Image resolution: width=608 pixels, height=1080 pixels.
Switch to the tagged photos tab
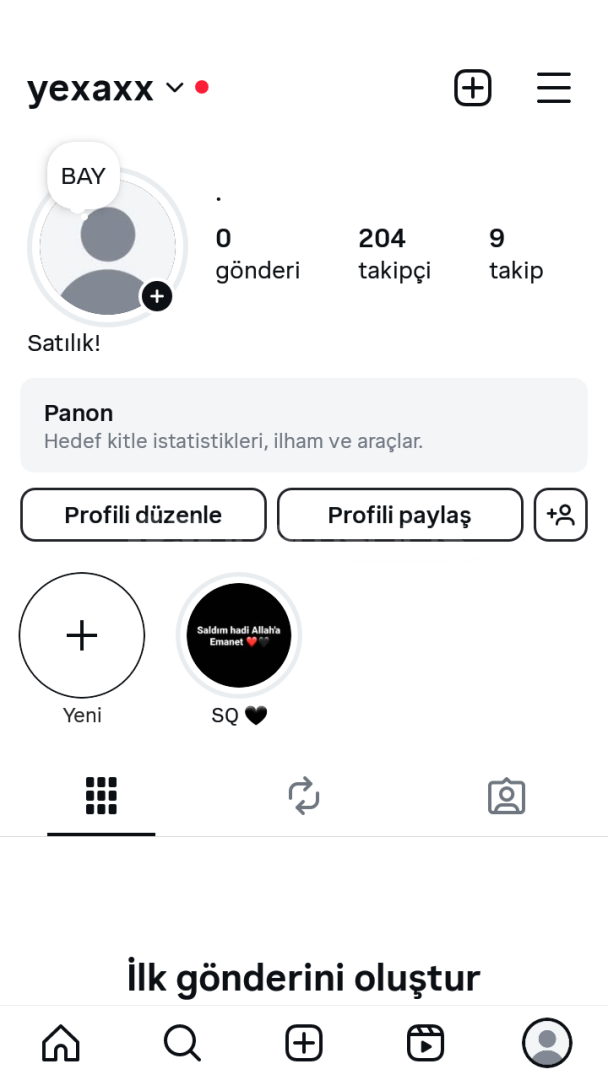tap(507, 796)
